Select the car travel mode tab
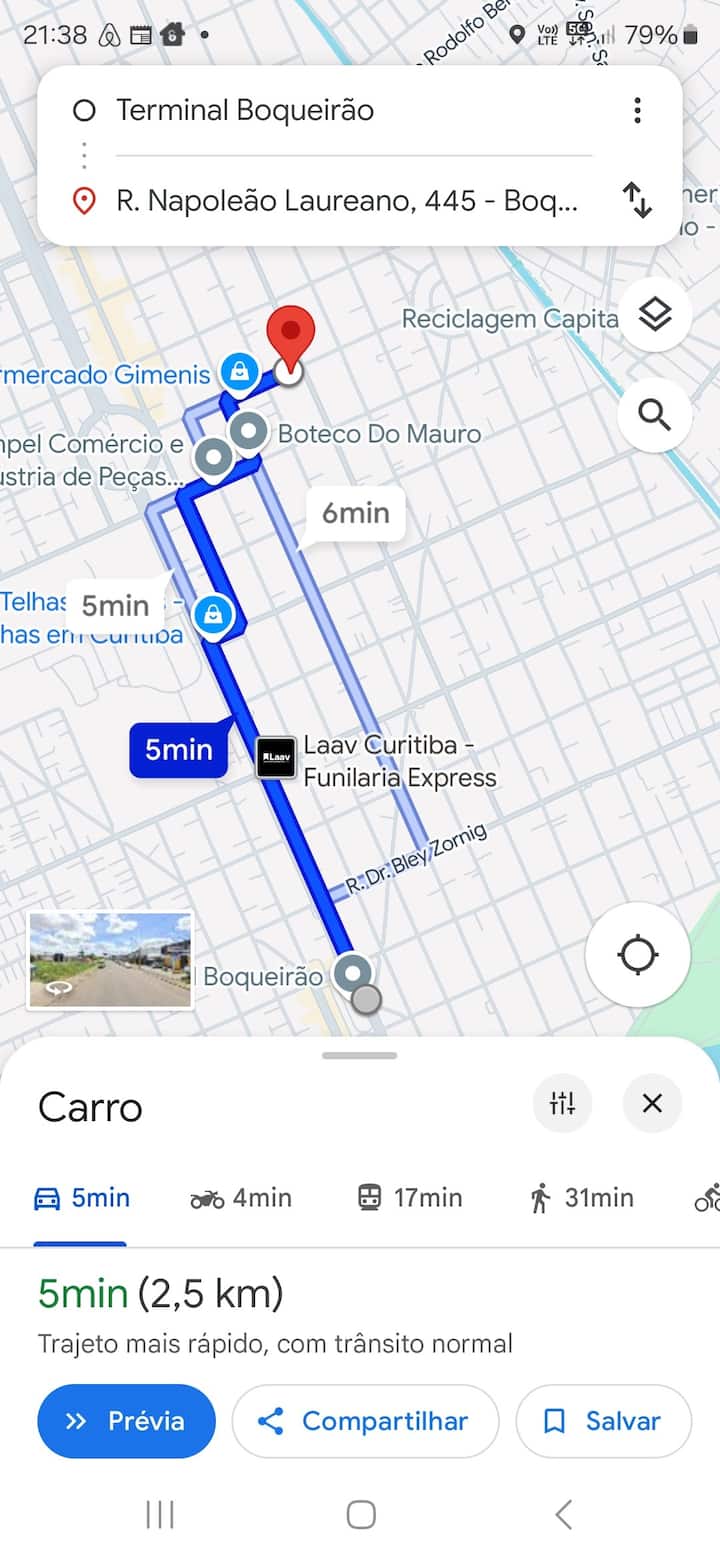Screen dimensions: 720x1560 (x=82, y=1198)
